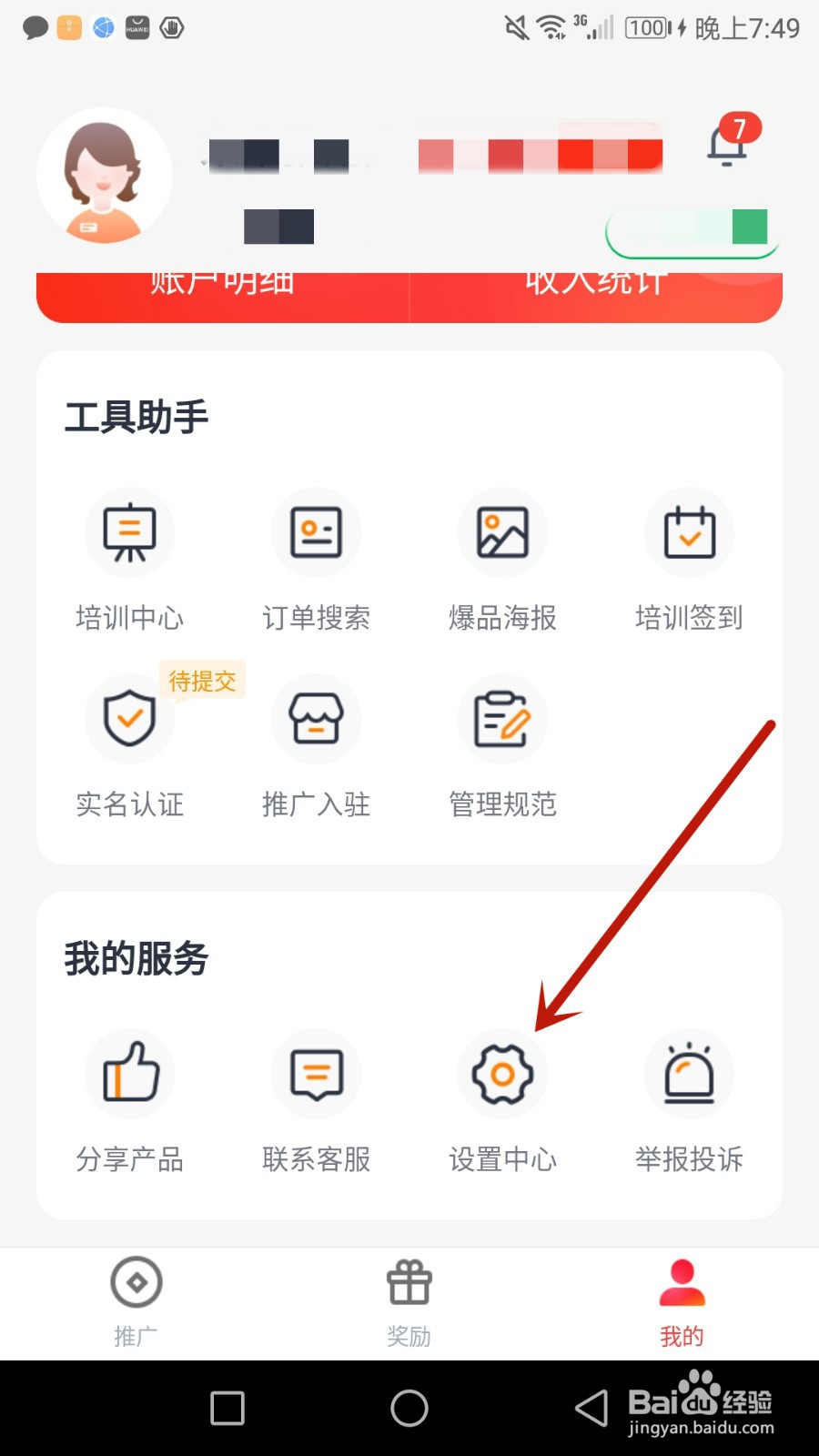The width and height of the screenshot is (819, 1456).
Task: Select the 订单搜索 order search icon
Action: click(316, 532)
